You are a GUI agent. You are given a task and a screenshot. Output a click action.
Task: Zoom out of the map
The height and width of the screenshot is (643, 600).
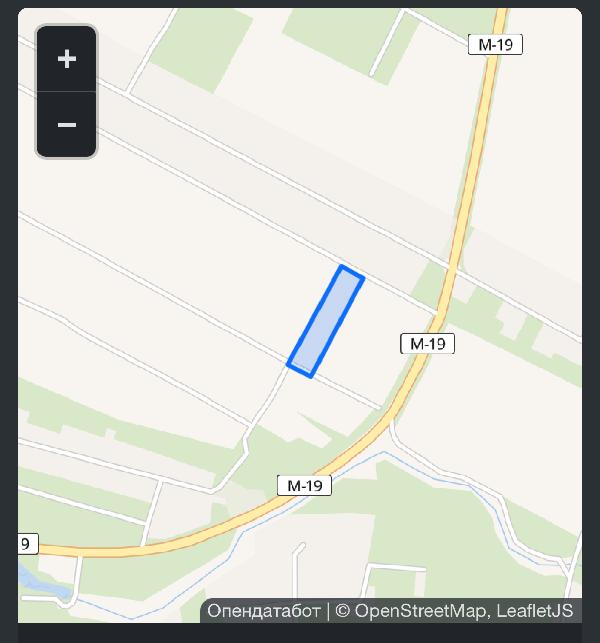coord(66,125)
